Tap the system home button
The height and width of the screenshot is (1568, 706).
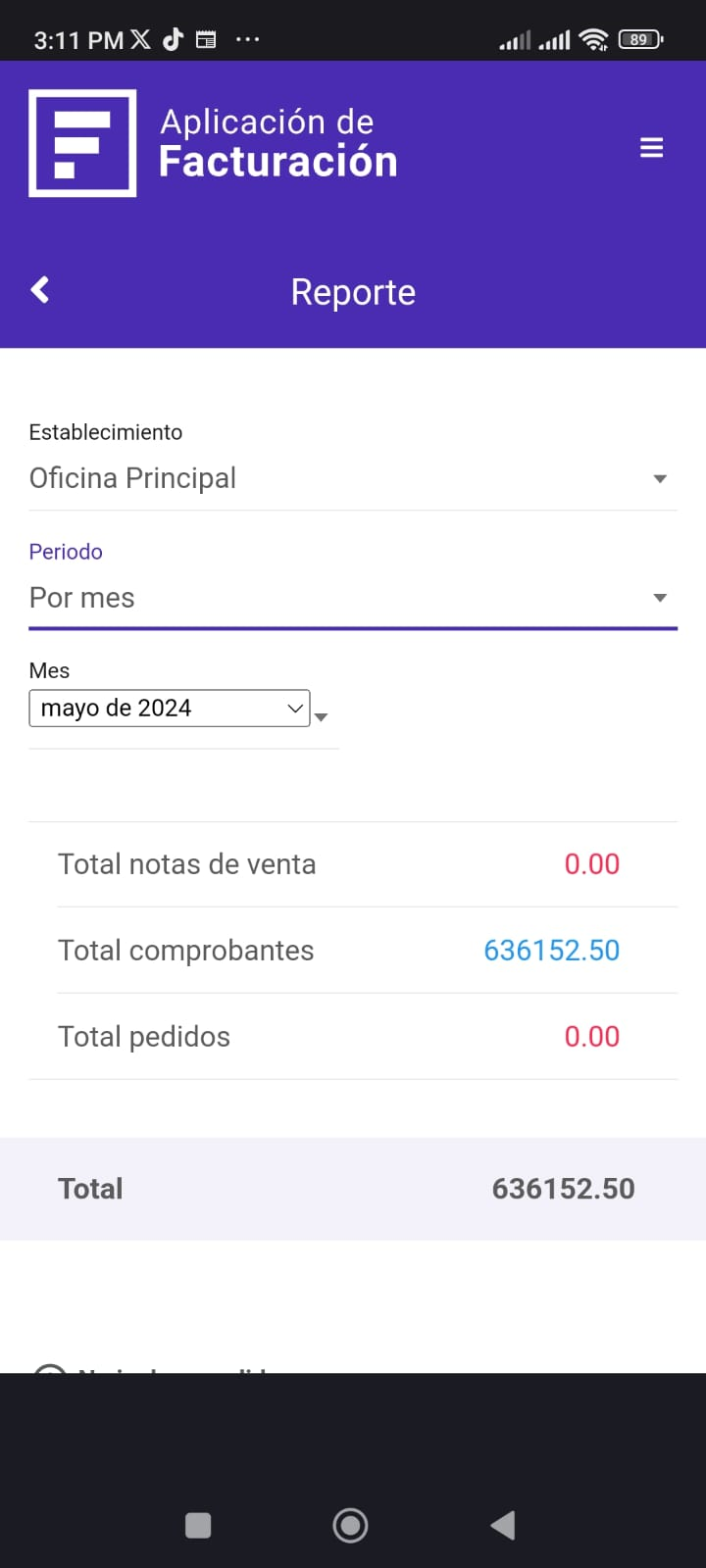(351, 1525)
